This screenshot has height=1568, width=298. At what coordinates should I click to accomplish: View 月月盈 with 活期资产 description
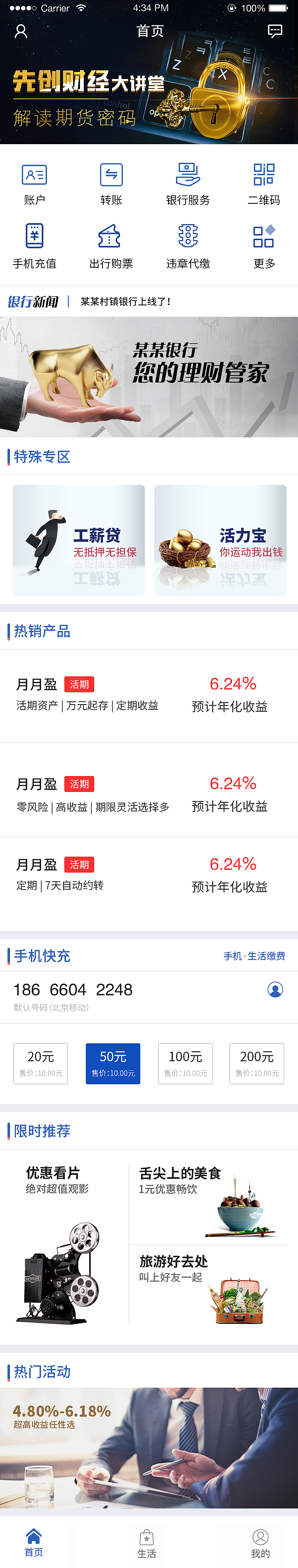pyautogui.click(x=149, y=695)
